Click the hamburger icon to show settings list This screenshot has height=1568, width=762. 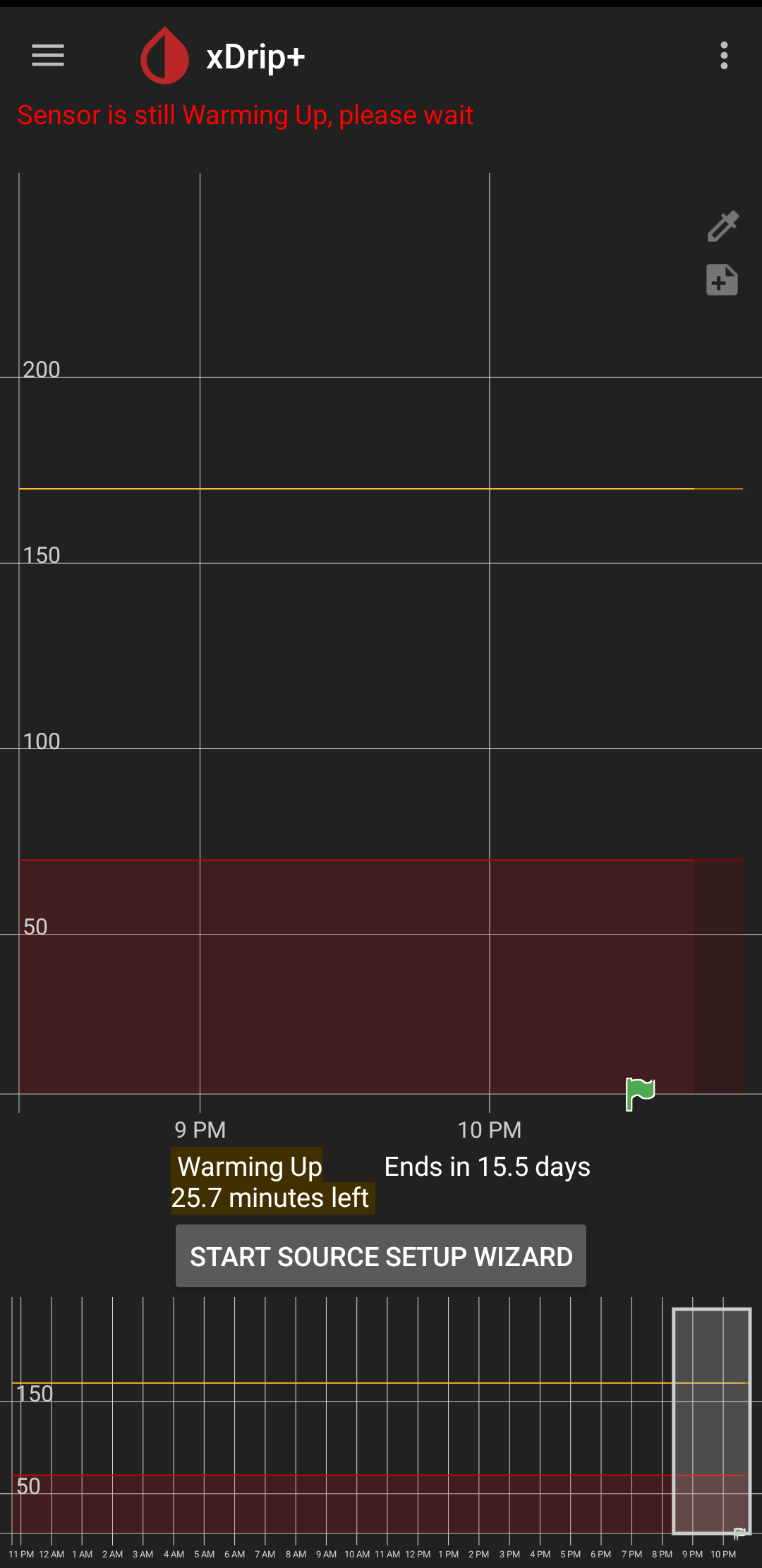[47, 56]
